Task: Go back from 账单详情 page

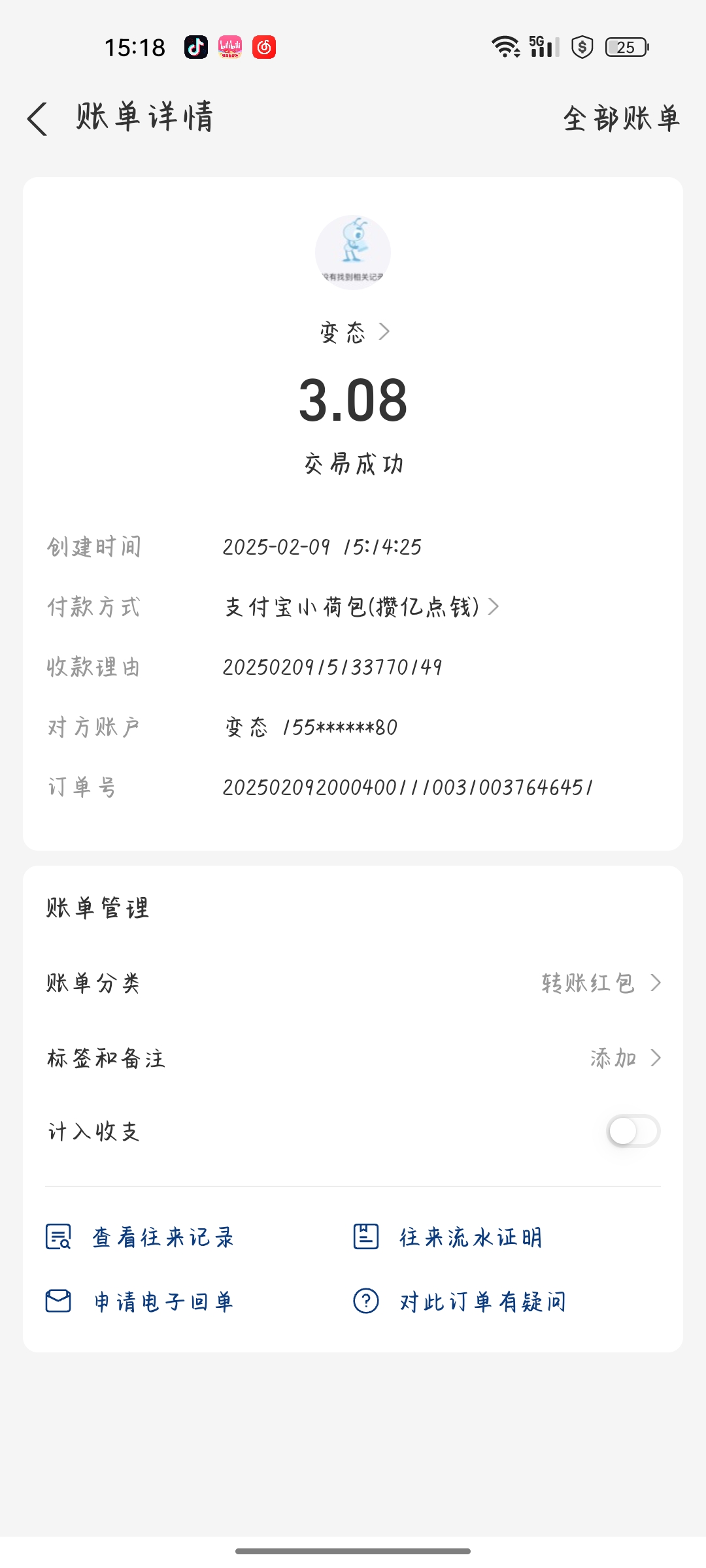Action: (38, 119)
